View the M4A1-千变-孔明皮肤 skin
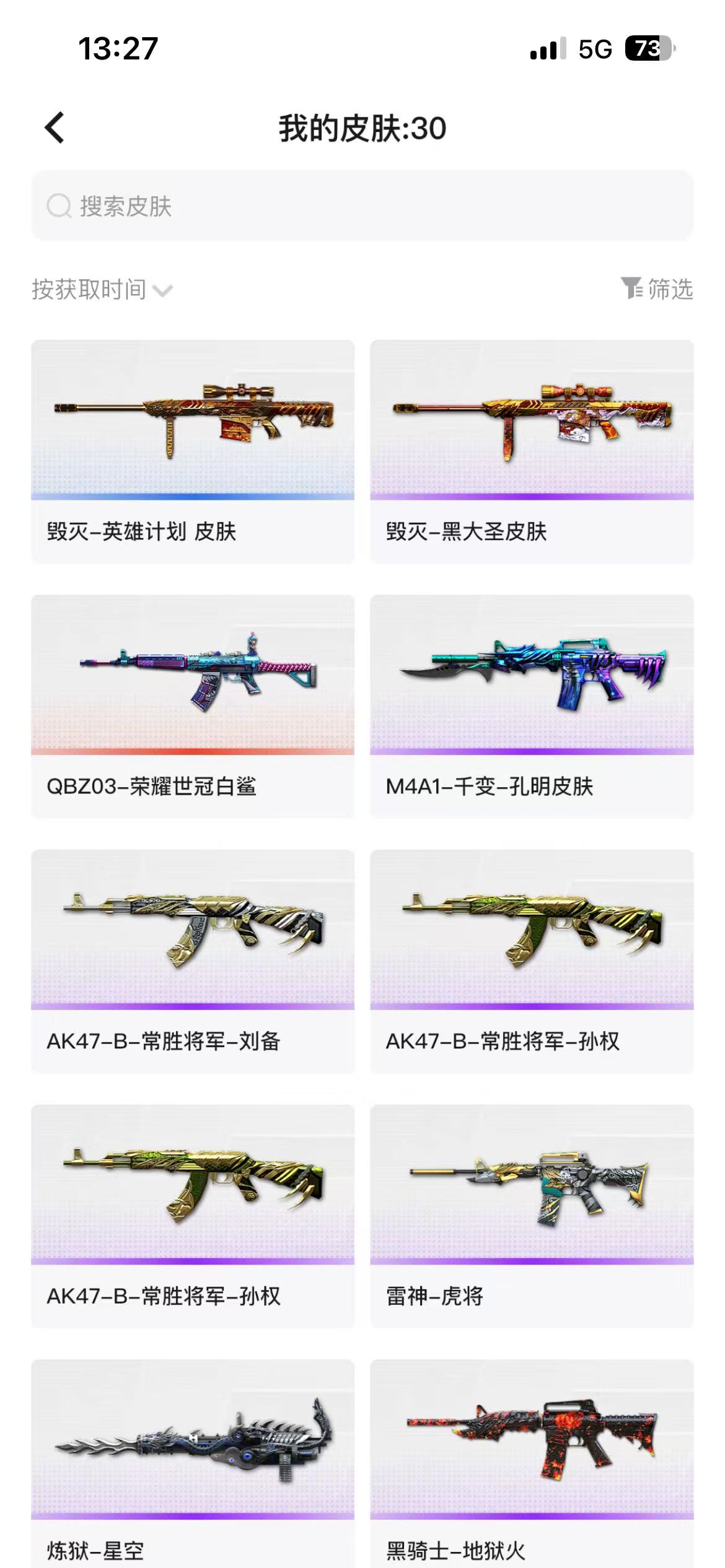The image size is (725, 1568). [532, 706]
